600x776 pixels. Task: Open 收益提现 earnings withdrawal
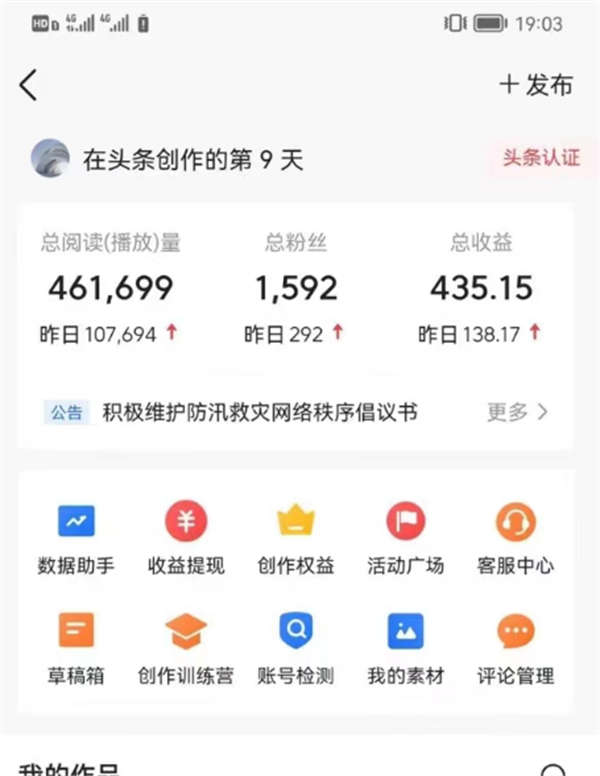pos(186,538)
